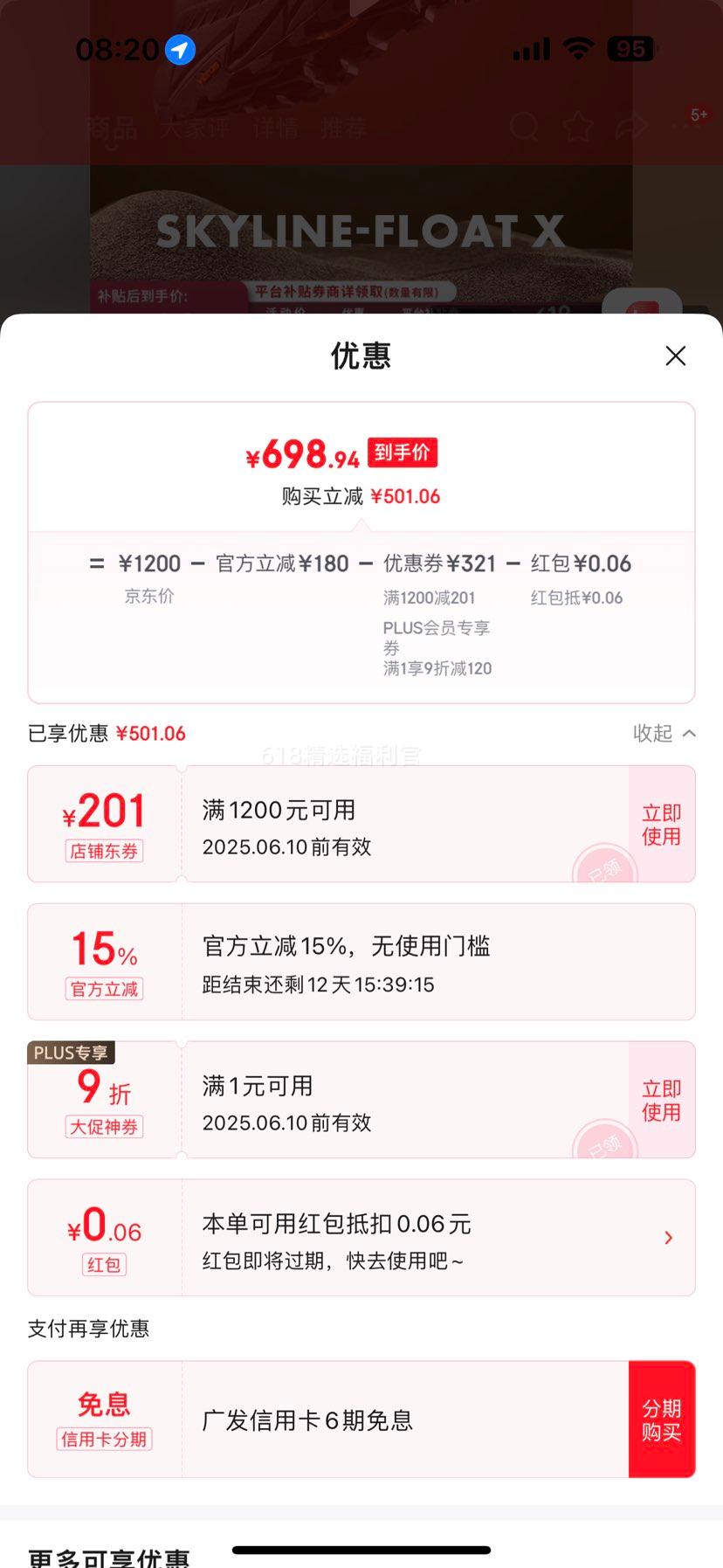
Task: Close the 优惠 discount sheet
Action: [x=675, y=356]
